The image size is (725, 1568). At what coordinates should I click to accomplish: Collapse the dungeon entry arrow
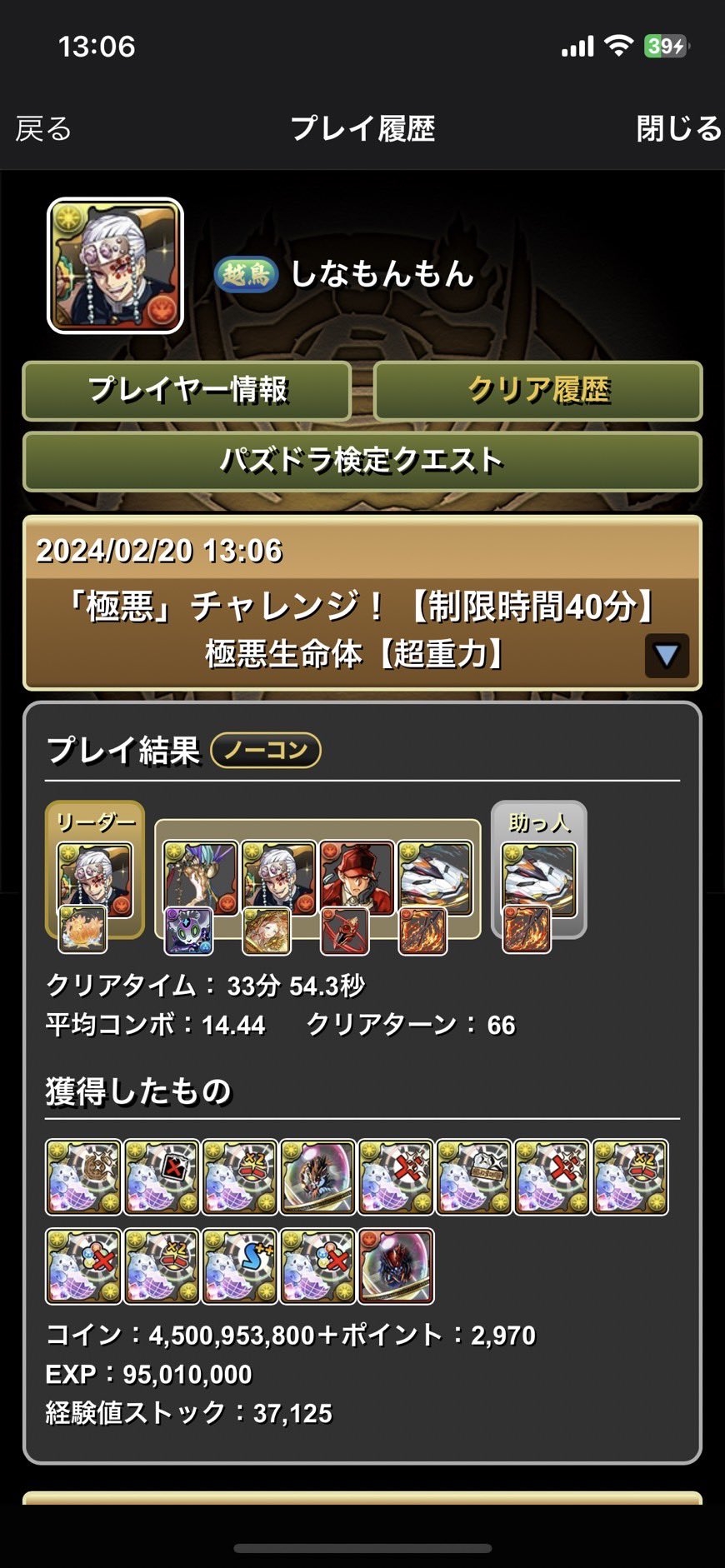(x=667, y=656)
